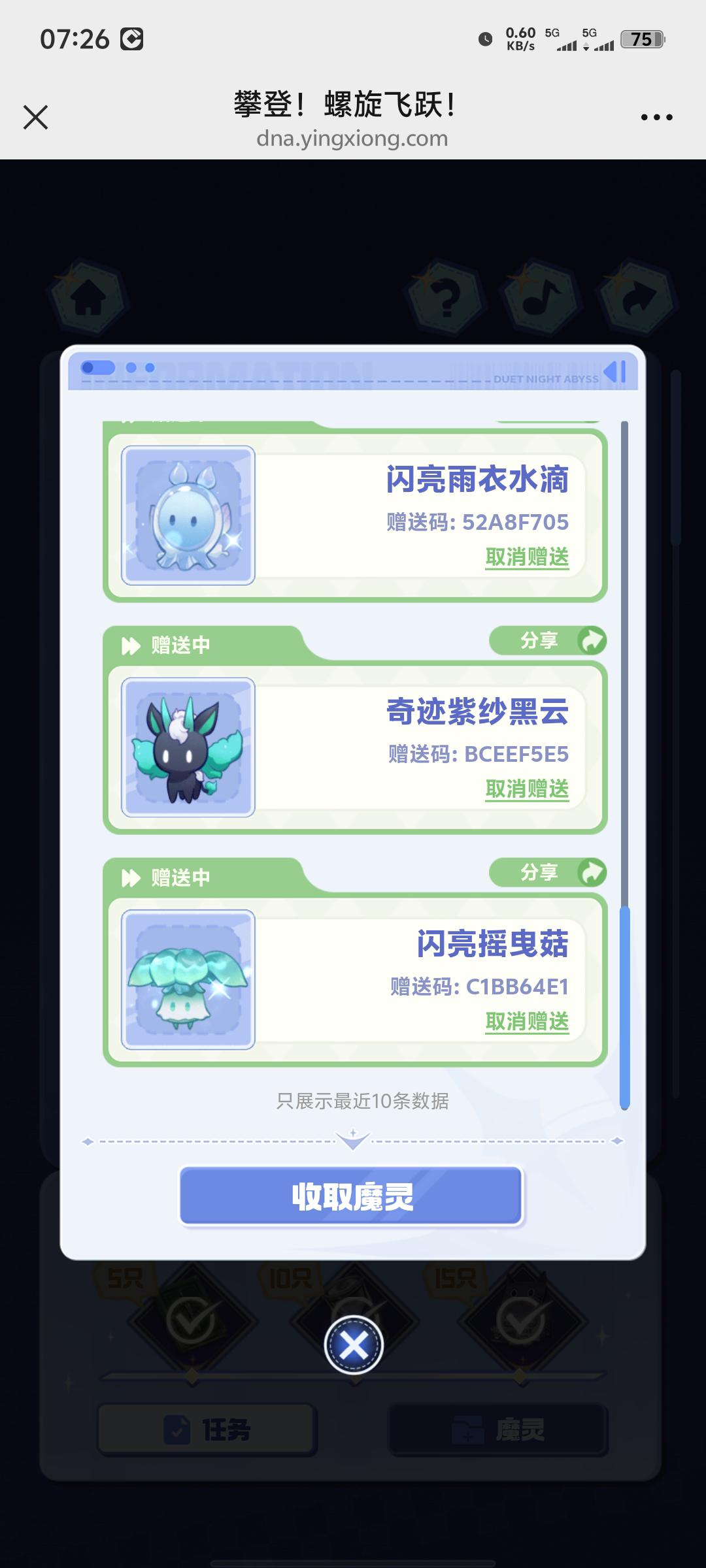Image resolution: width=706 pixels, height=1568 pixels.
Task: Close the web page with X
Action: (x=35, y=118)
